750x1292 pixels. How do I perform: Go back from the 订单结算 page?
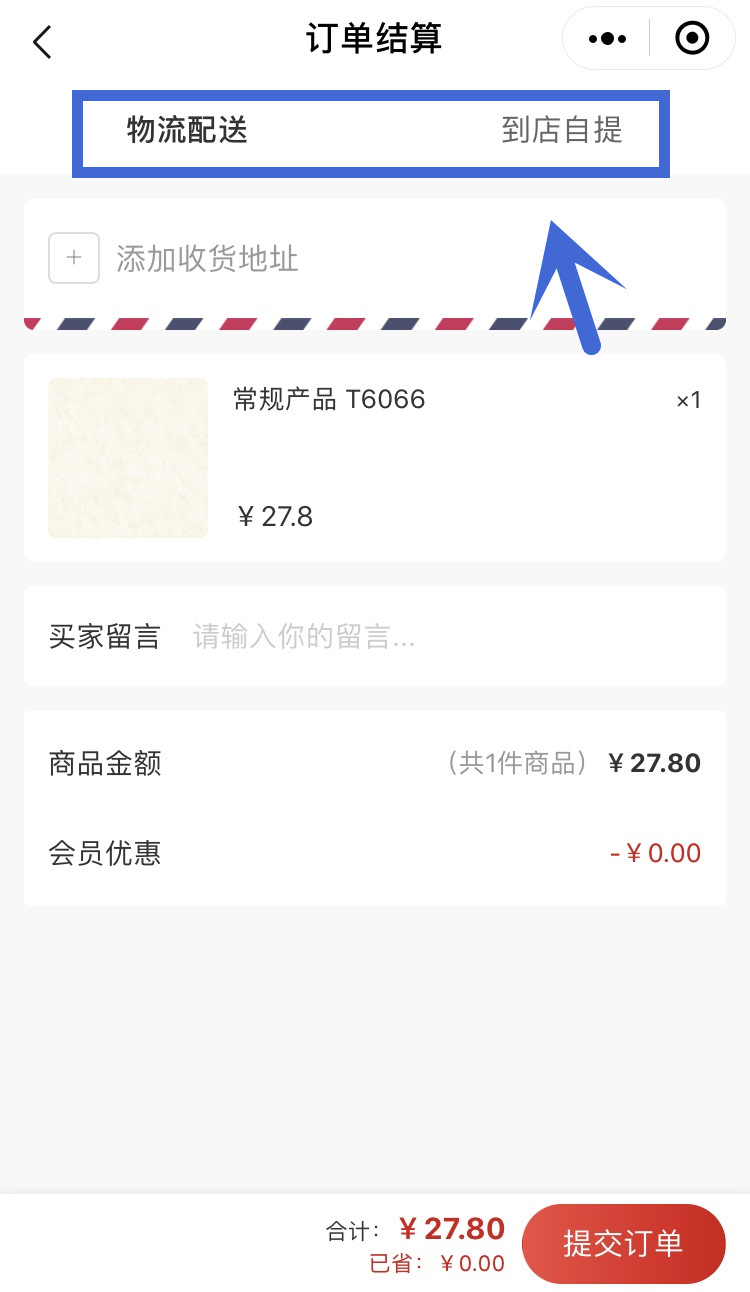point(42,42)
